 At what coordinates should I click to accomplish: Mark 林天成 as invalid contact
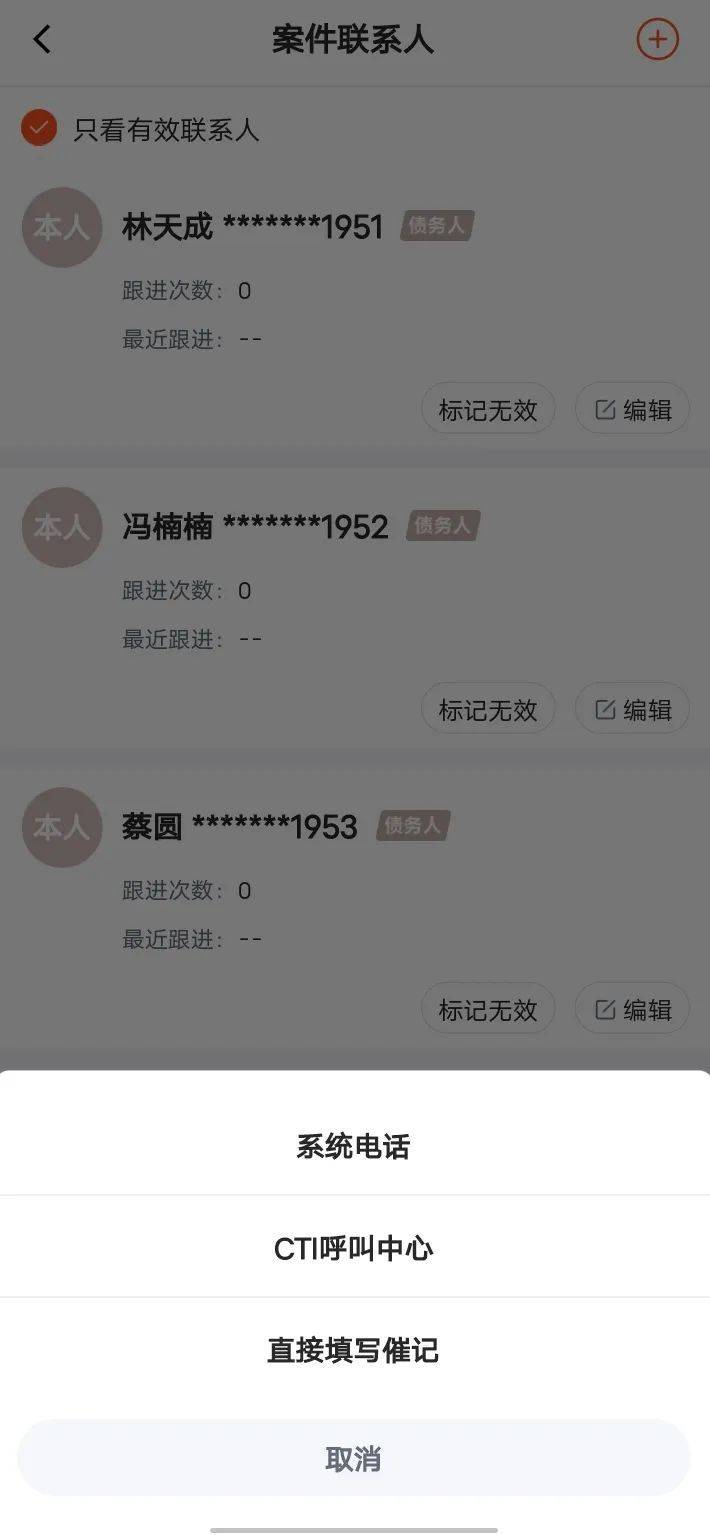[x=488, y=409]
